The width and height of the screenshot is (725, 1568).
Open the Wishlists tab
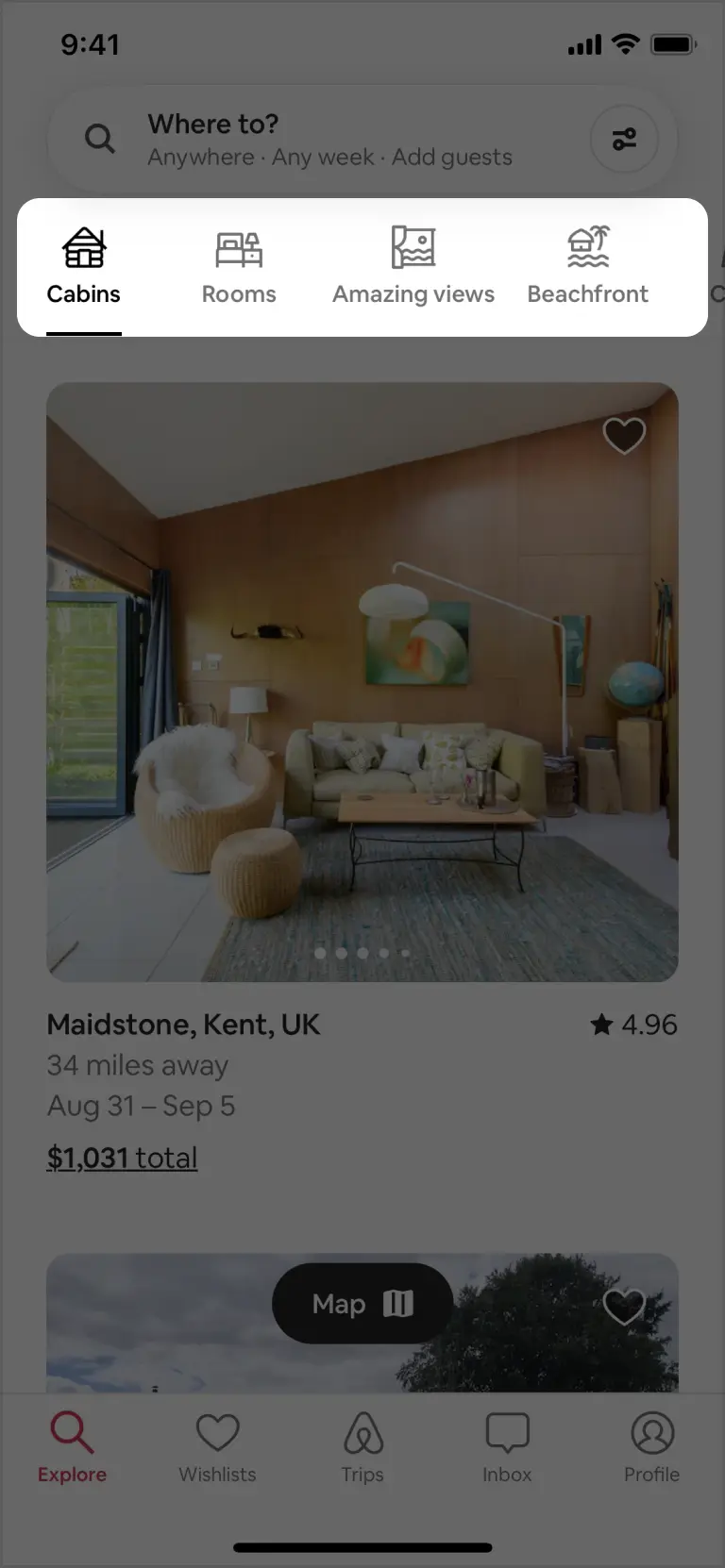[x=217, y=1448]
